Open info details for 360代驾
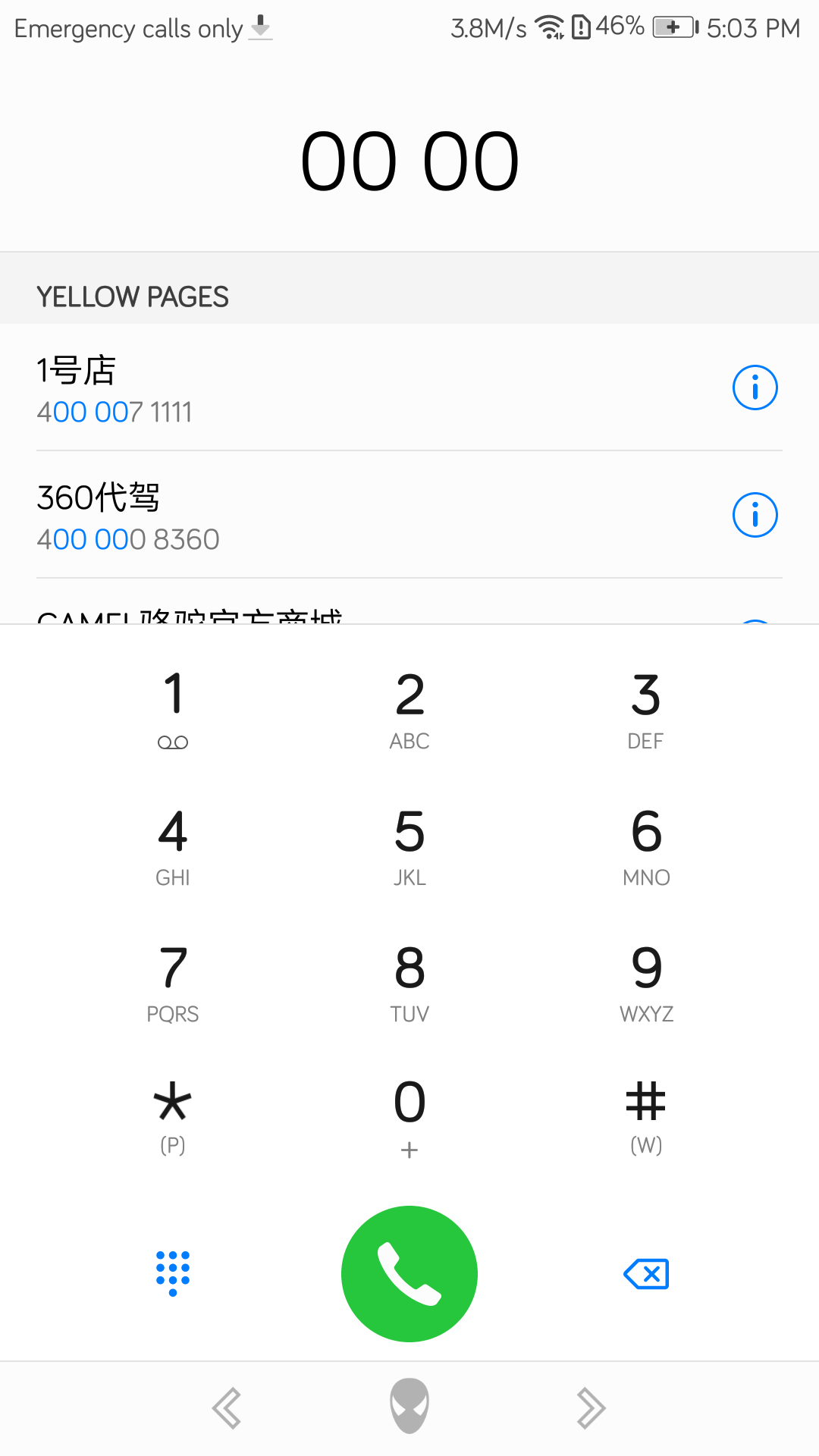 pos(755,515)
